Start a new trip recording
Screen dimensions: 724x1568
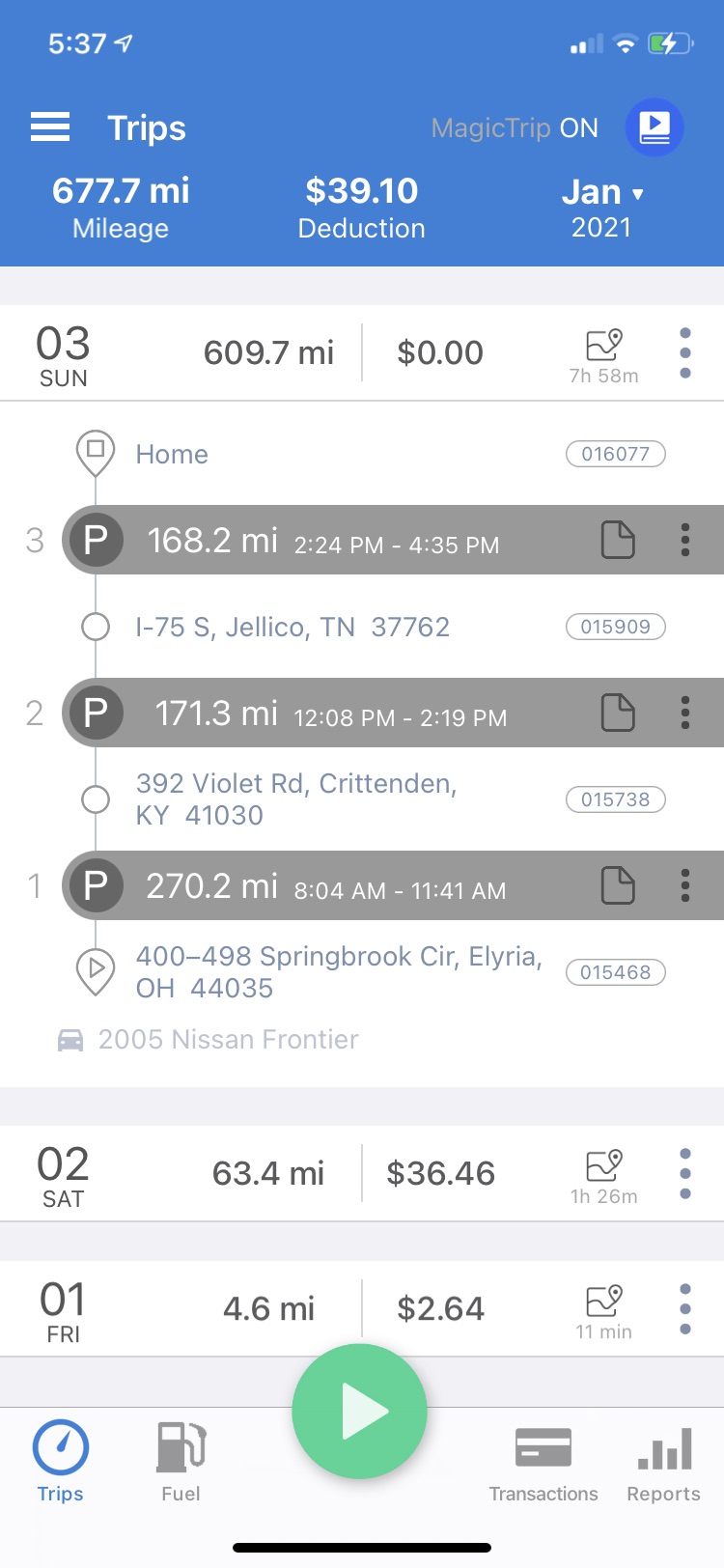tap(360, 1412)
